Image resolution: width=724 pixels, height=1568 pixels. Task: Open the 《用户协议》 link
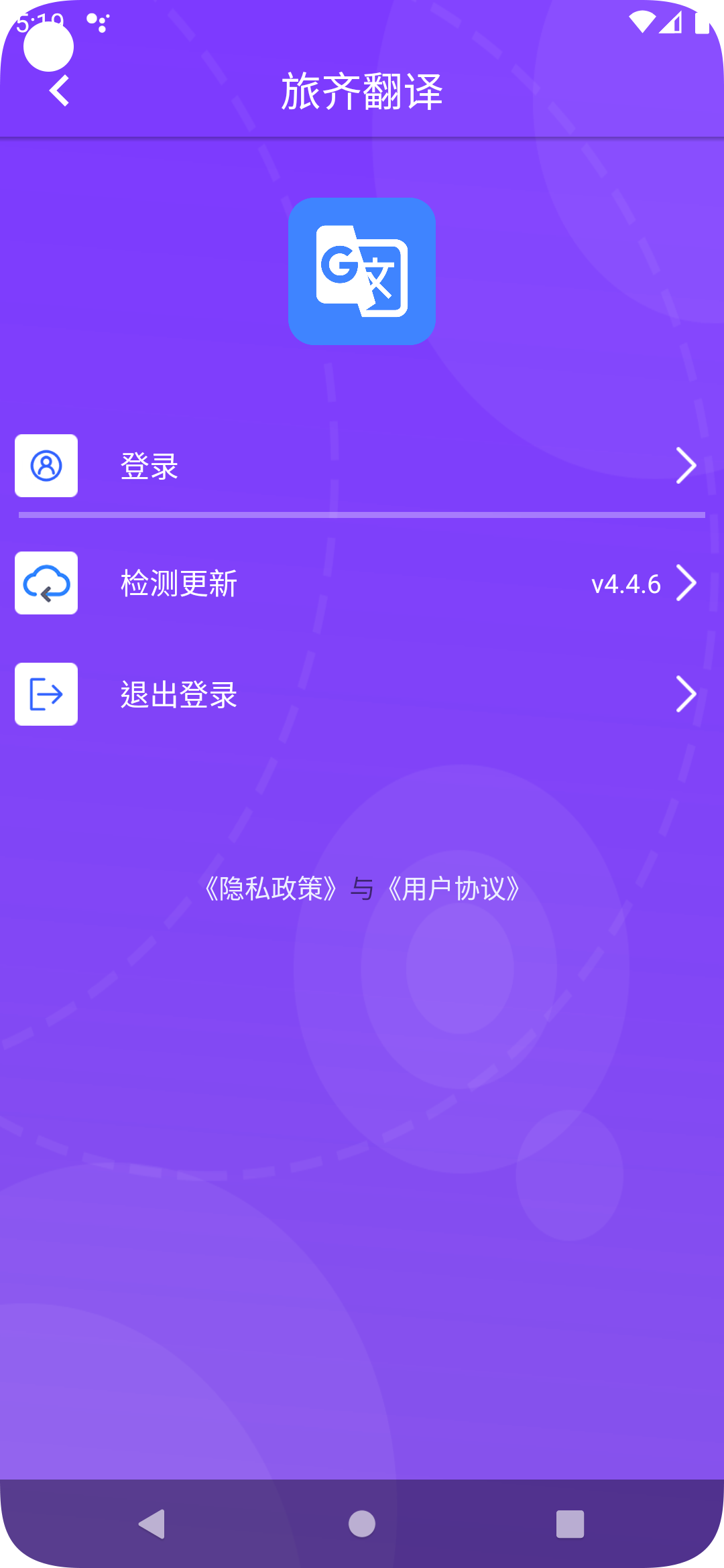pyautogui.click(x=454, y=889)
